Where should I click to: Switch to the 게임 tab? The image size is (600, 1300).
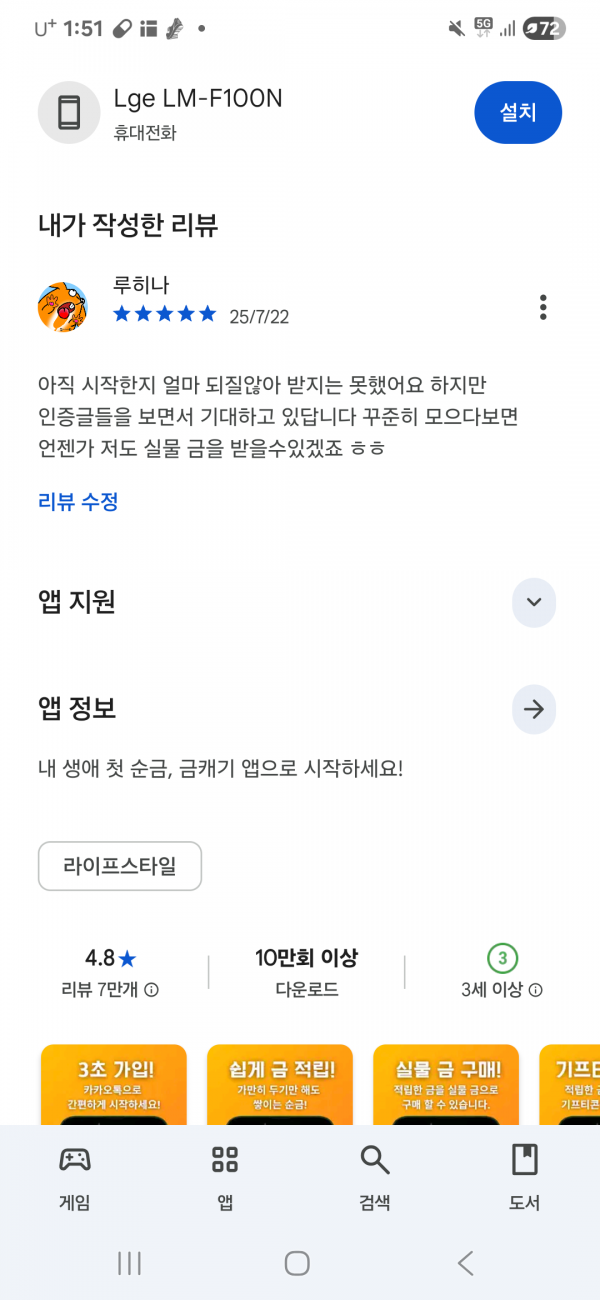pos(75,1178)
